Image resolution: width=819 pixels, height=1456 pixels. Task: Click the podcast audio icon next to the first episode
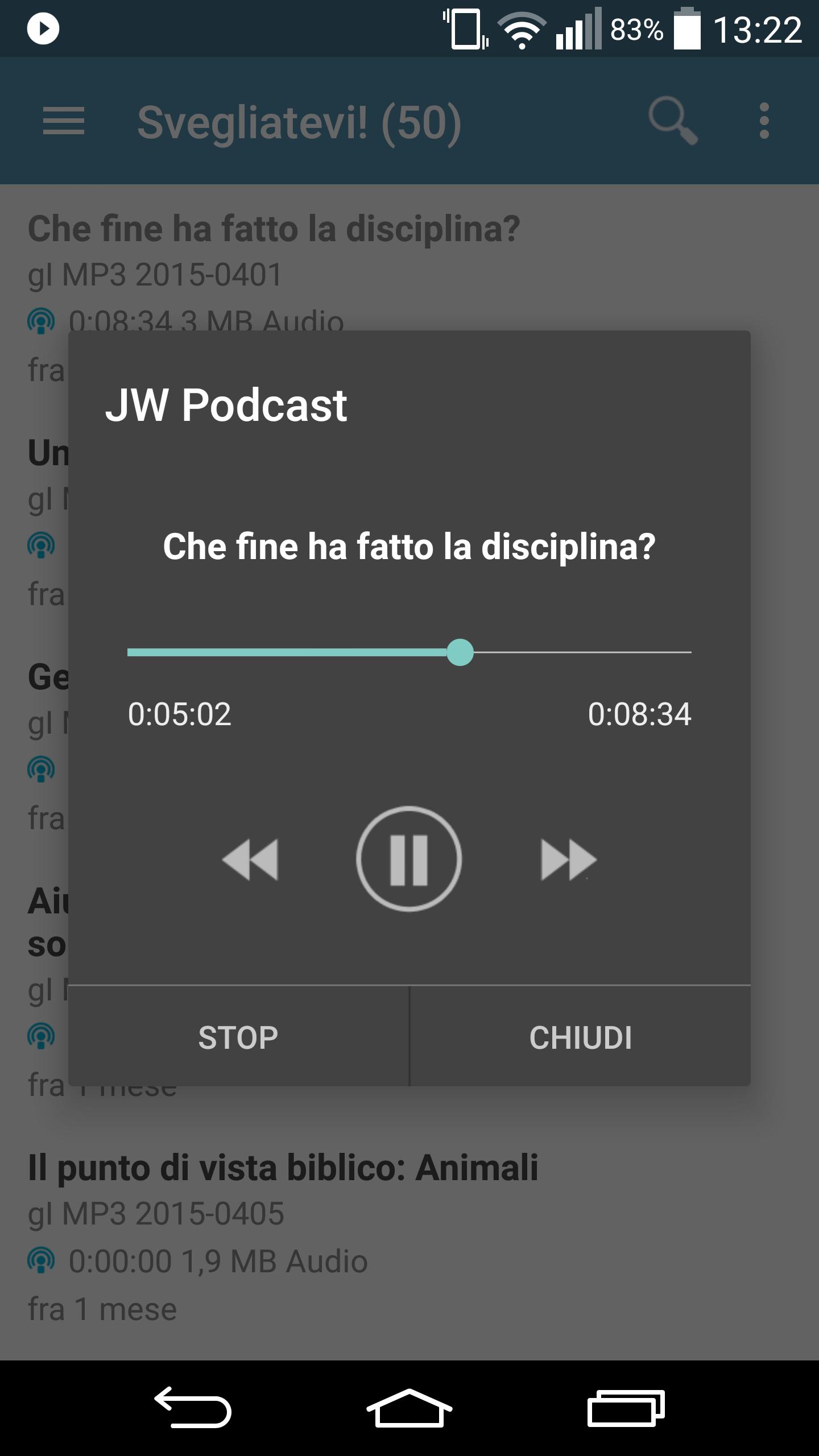(x=41, y=320)
